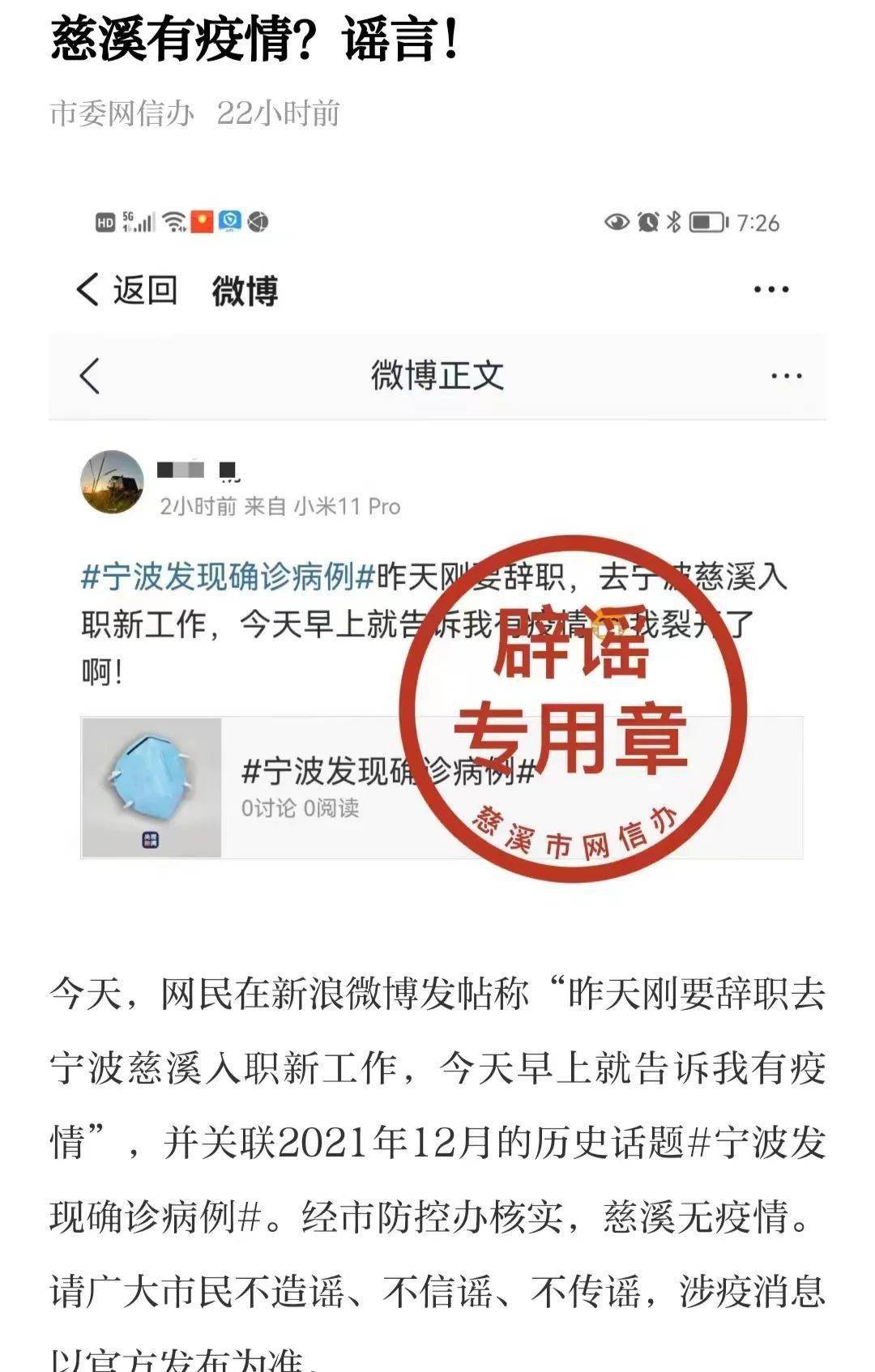Screen dimensions: 875x1372
Task: Tap the author name 市委网信办
Action: point(113,113)
